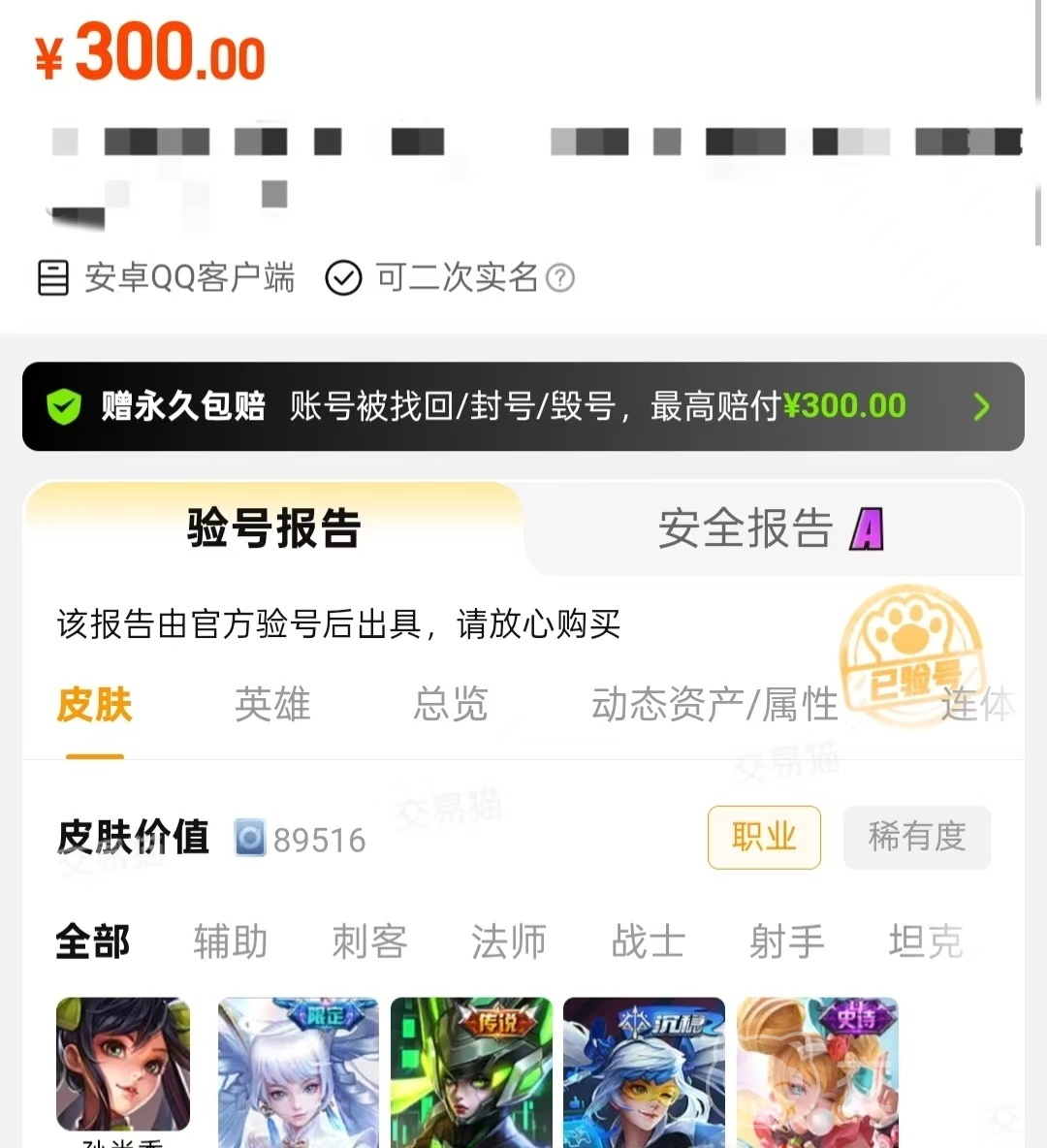Select the 验号报告 tab

[273, 527]
